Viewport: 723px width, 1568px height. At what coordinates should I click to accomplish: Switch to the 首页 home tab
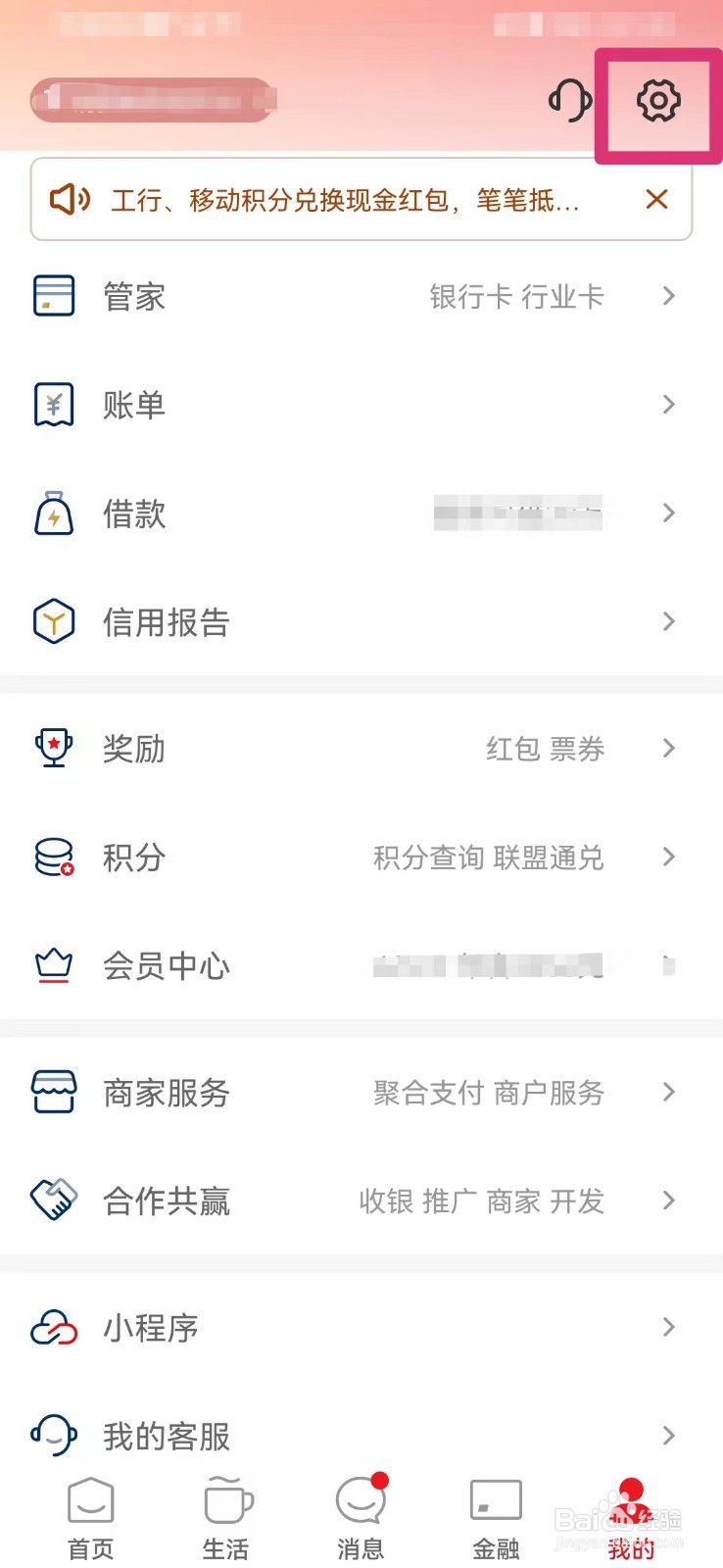coord(91,1519)
